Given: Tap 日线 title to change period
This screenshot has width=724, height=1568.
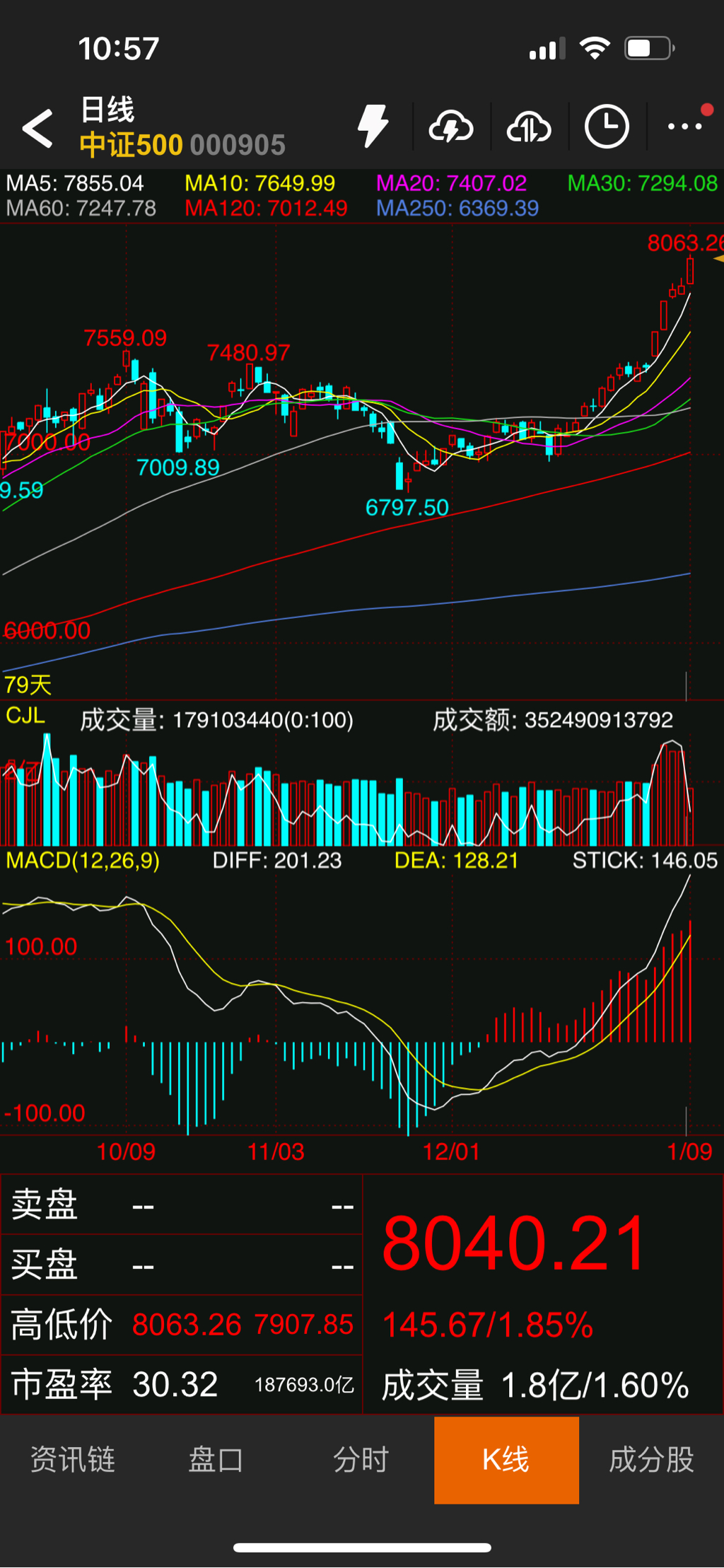Looking at the screenshot, I should [107, 110].
